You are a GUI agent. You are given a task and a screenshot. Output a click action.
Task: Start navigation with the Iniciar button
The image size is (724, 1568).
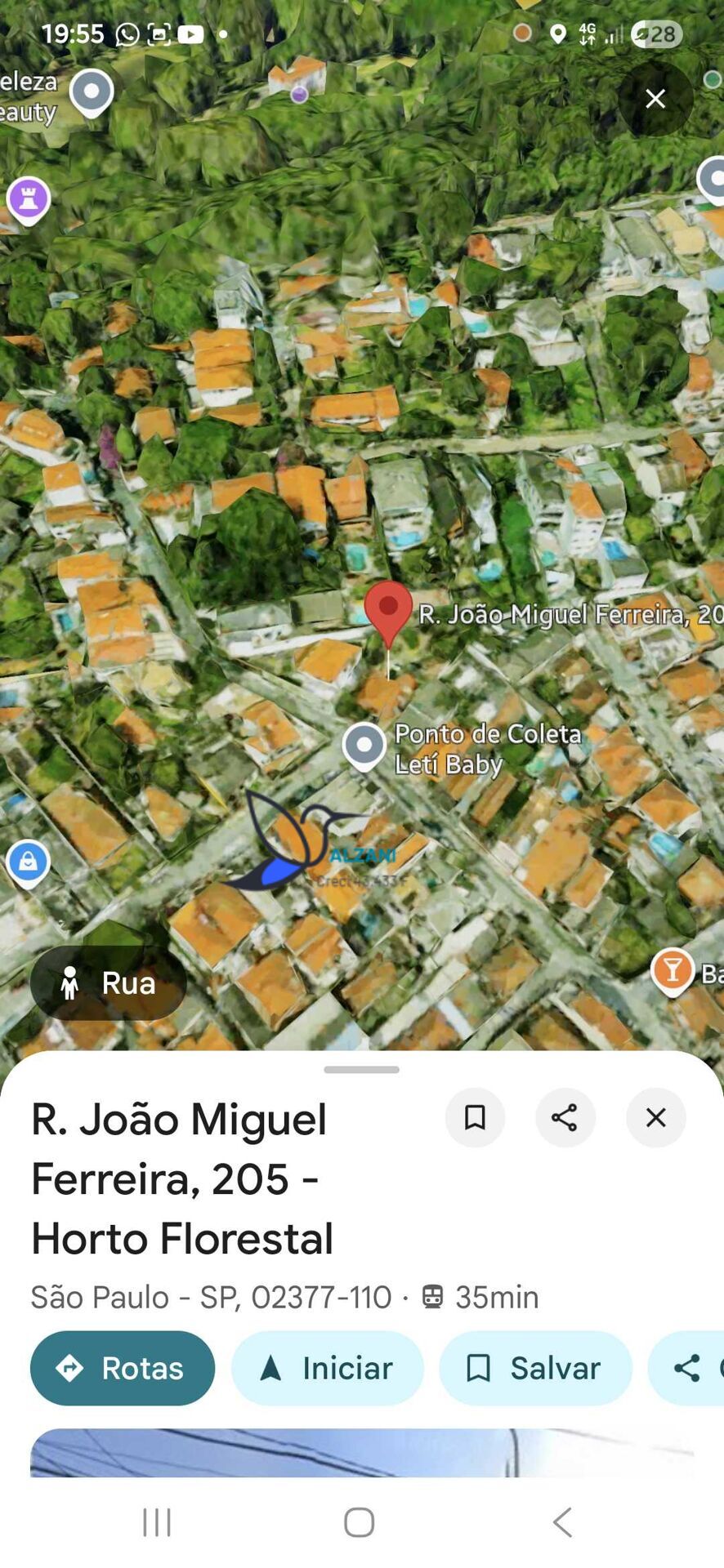pyautogui.click(x=327, y=1368)
